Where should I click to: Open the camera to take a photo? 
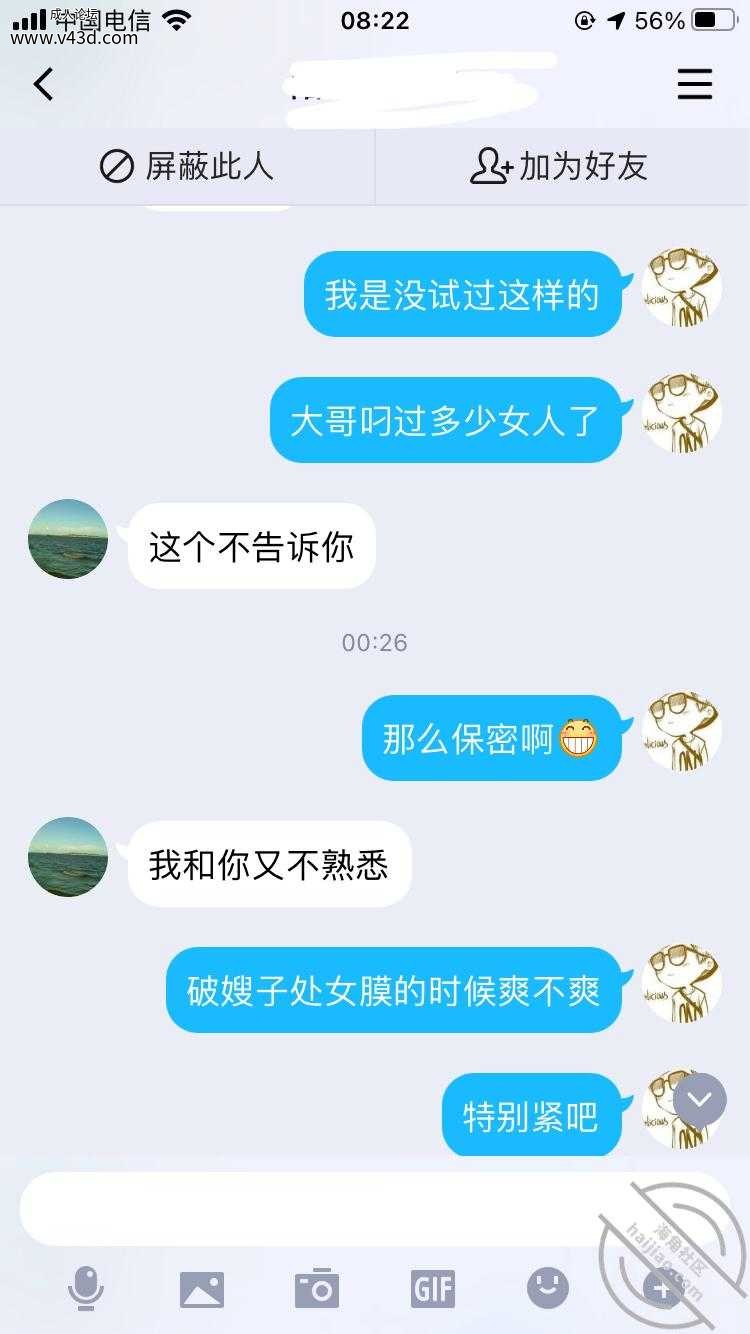317,1288
